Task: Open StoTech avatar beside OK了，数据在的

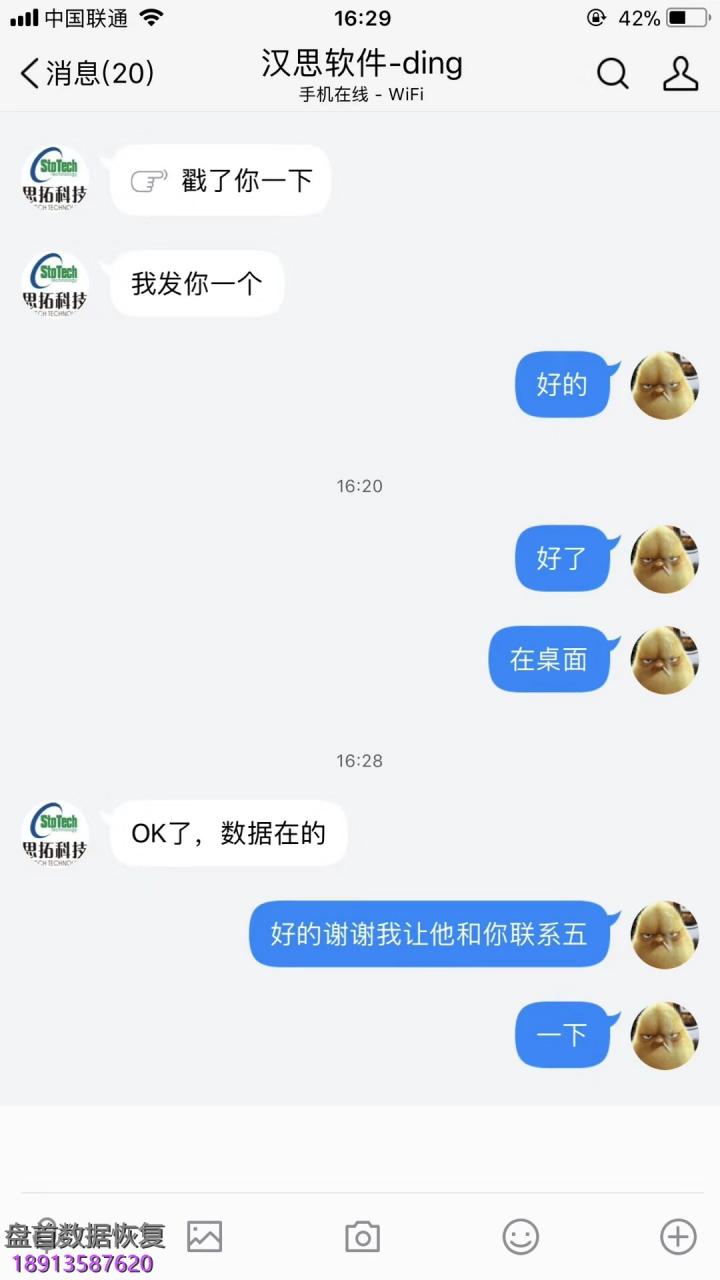Action: click(55, 833)
